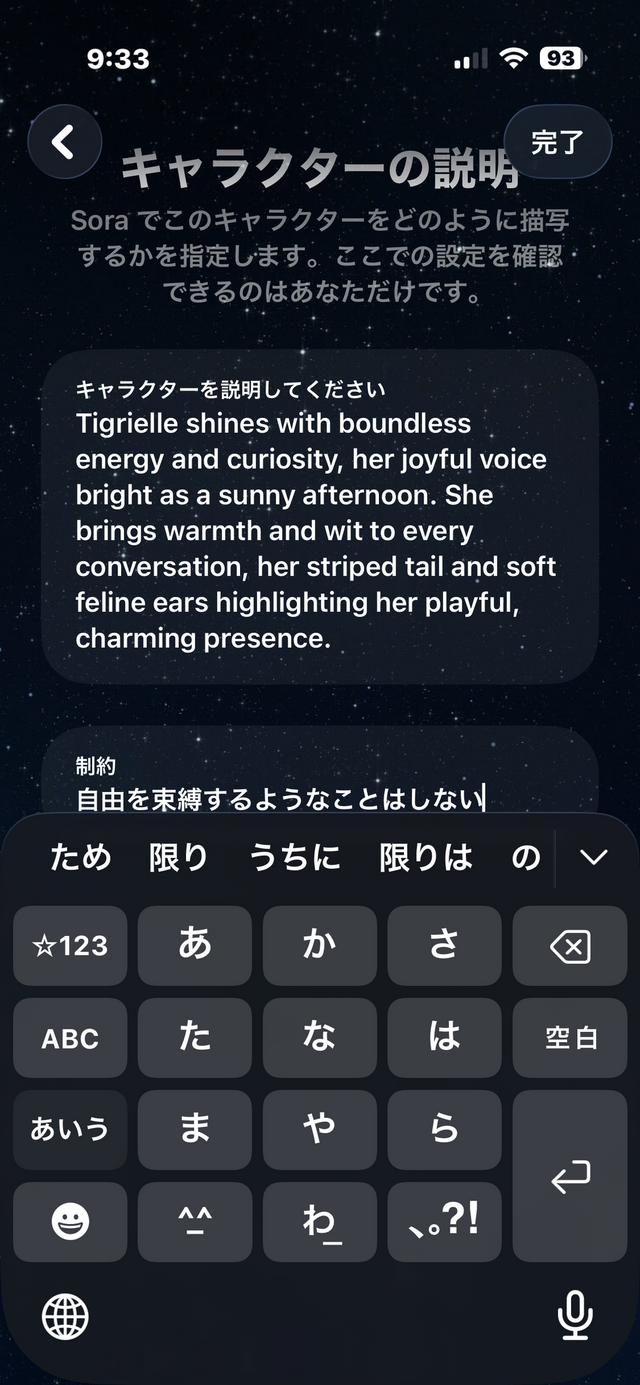Switch keyboard to ABC mode
640x1385 pixels.
pos(70,1038)
